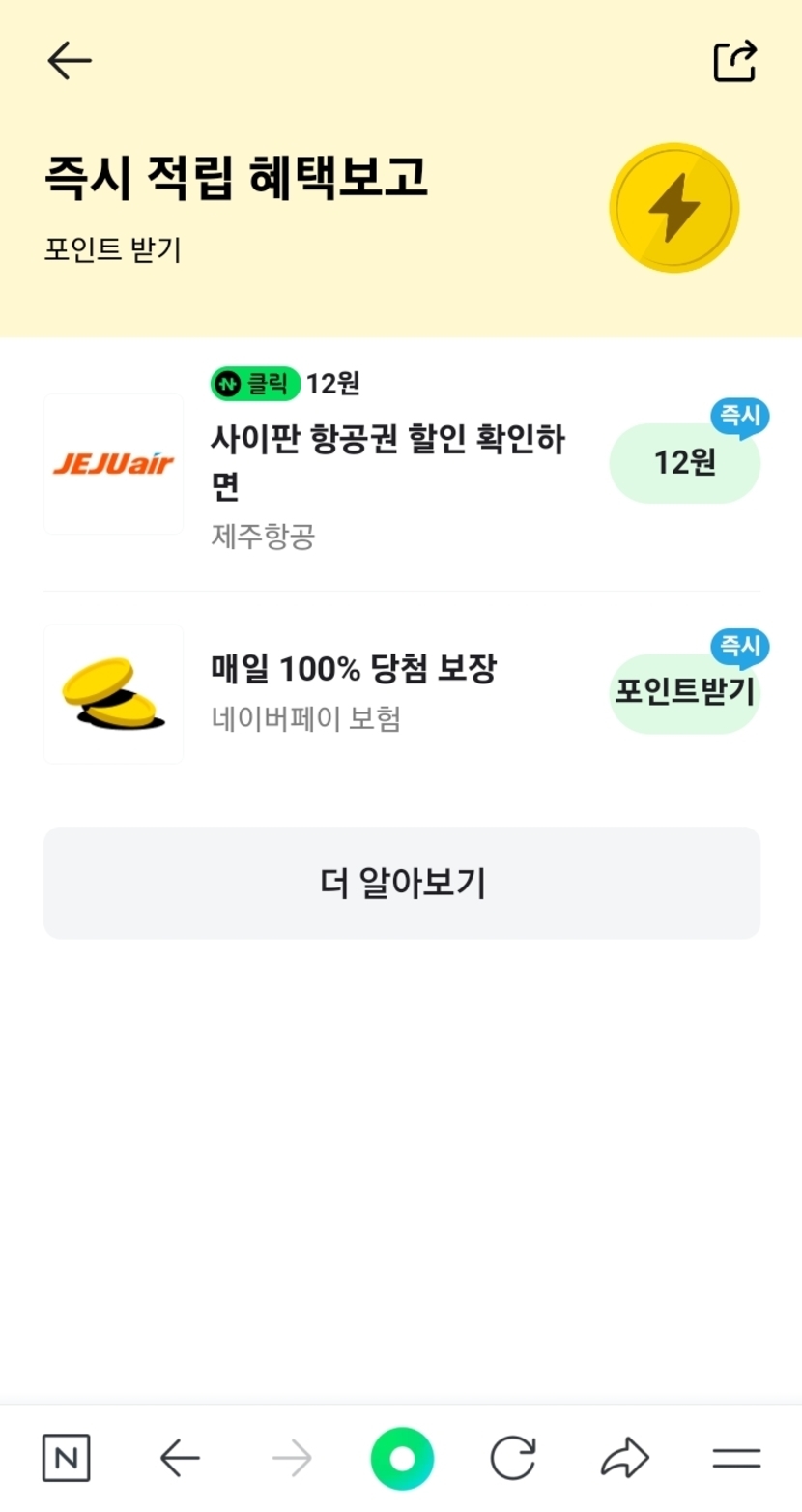Share the page from the bottom toolbar
Image resolution: width=802 pixels, height=1512 pixels.
[x=624, y=1458]
